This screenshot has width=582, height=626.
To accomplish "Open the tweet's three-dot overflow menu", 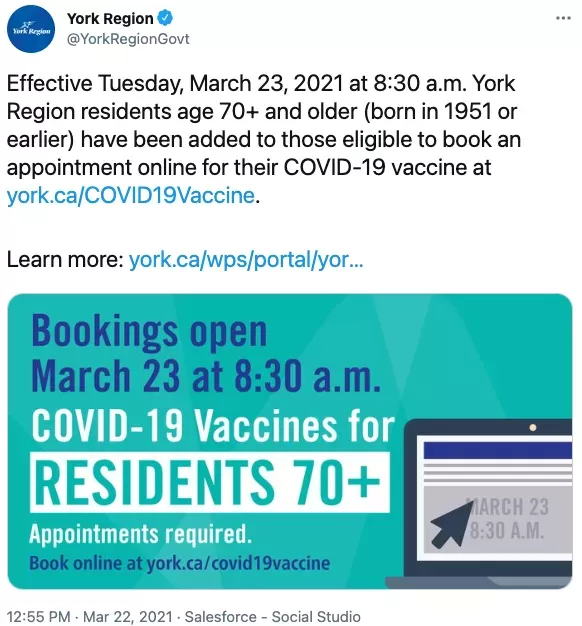I will (x=563, y=18).
